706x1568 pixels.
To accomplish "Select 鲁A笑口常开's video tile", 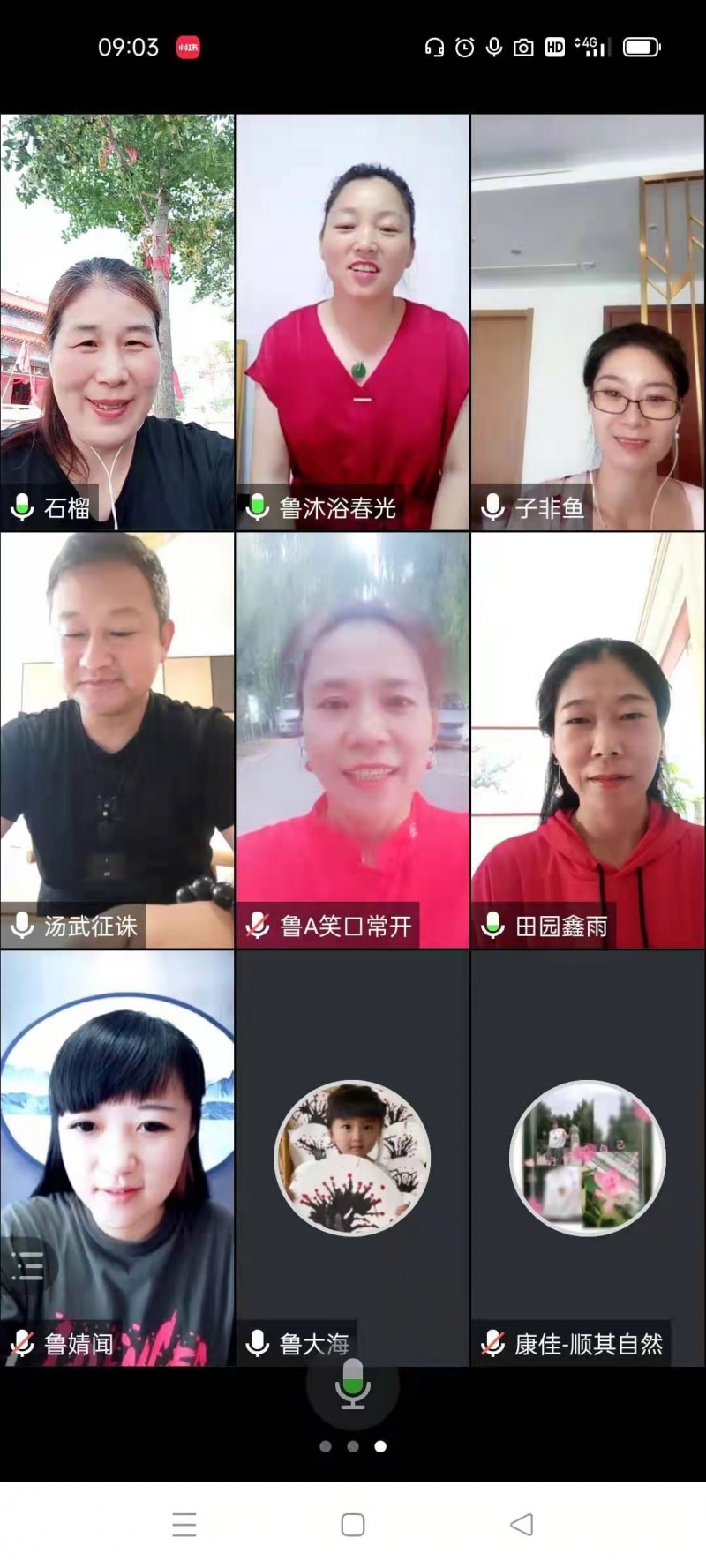I will pos(352,739).
